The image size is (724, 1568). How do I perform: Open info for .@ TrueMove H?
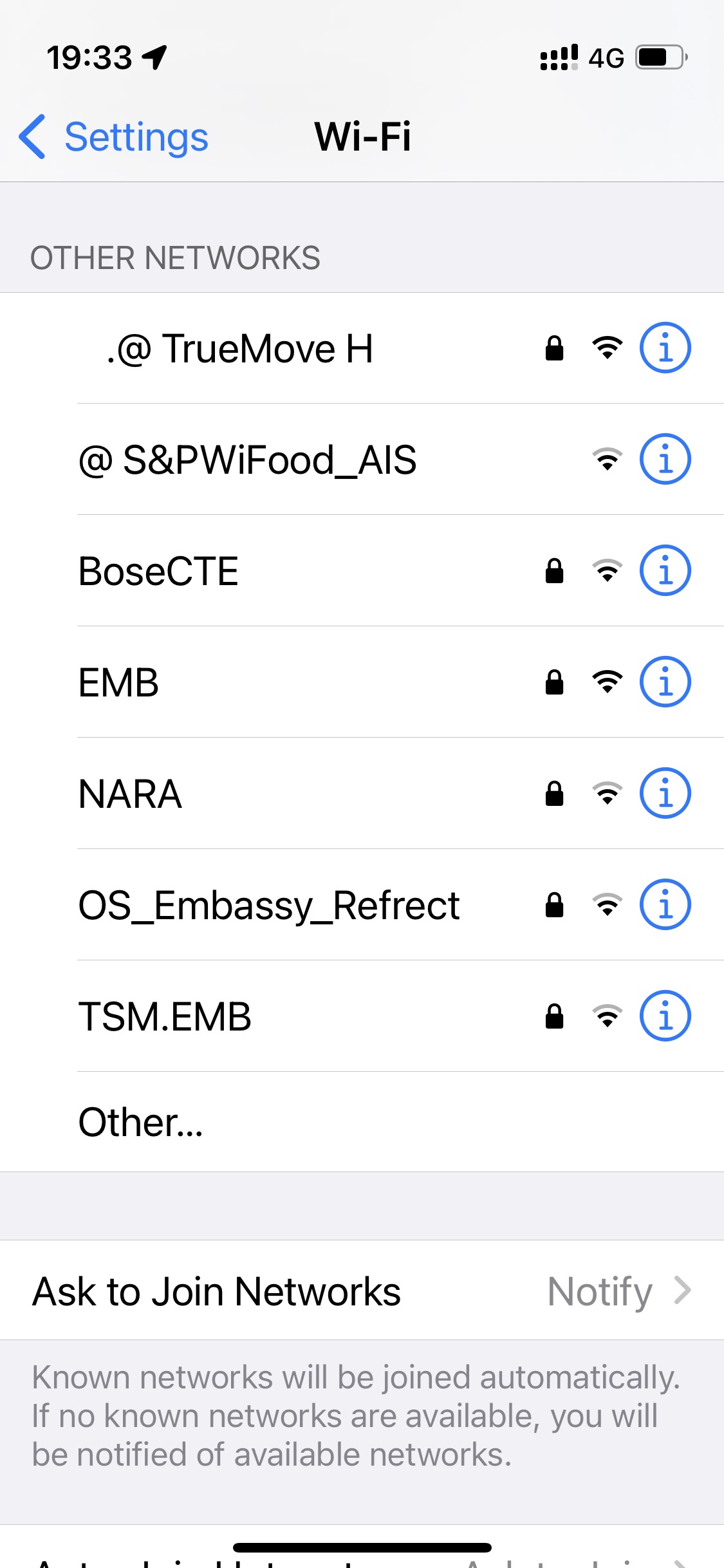pos(665,348)
